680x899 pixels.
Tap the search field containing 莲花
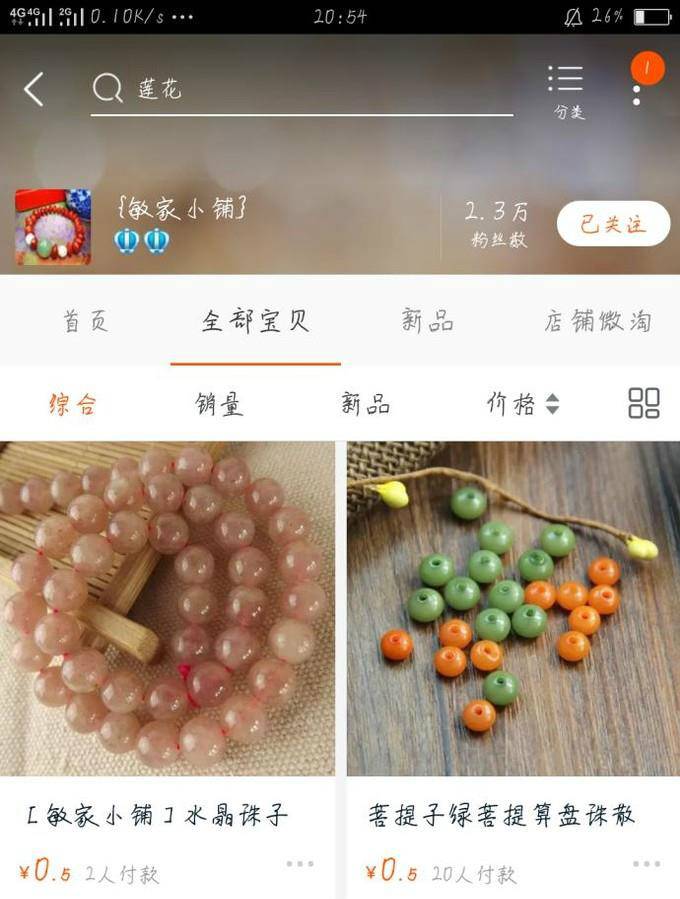(300, 90)
